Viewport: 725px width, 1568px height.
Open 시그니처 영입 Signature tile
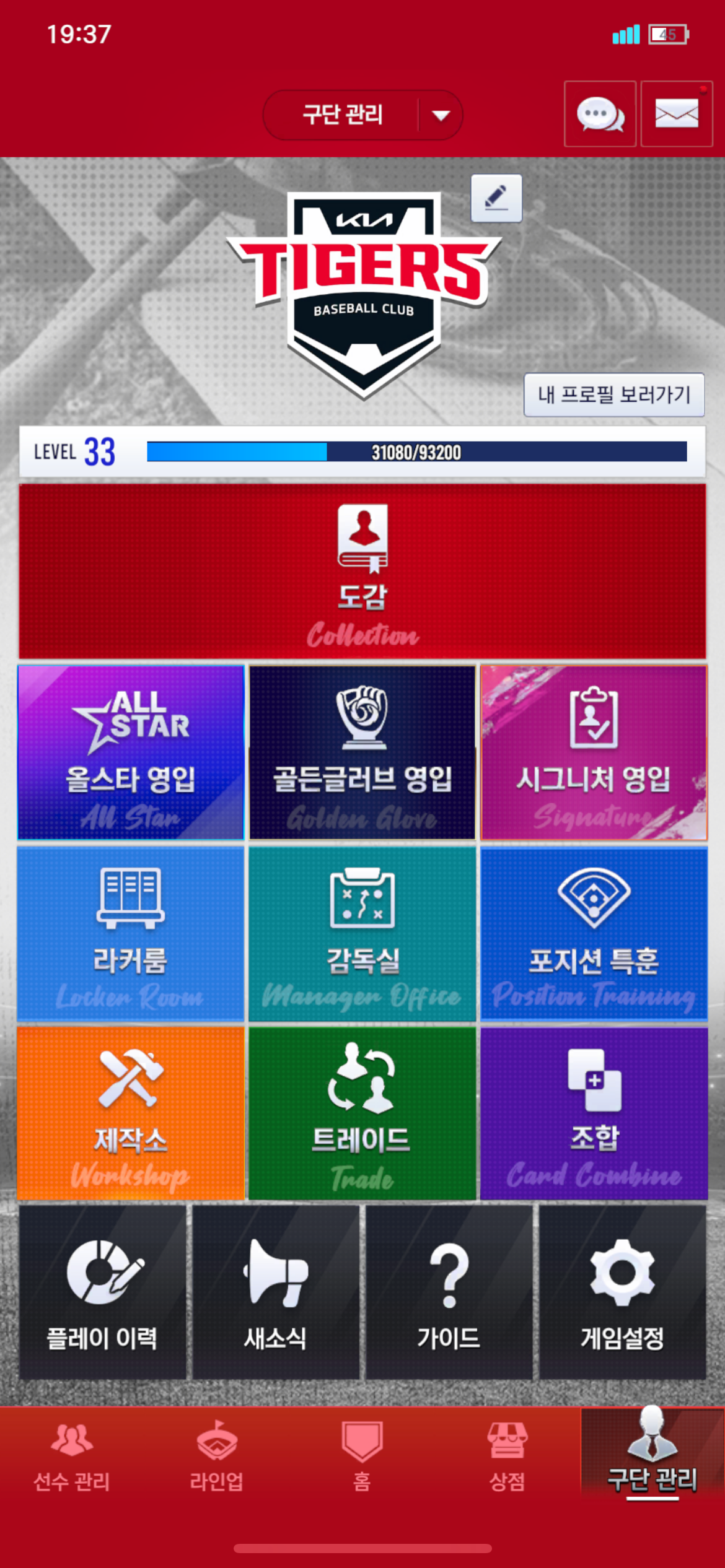coord(594,752)
